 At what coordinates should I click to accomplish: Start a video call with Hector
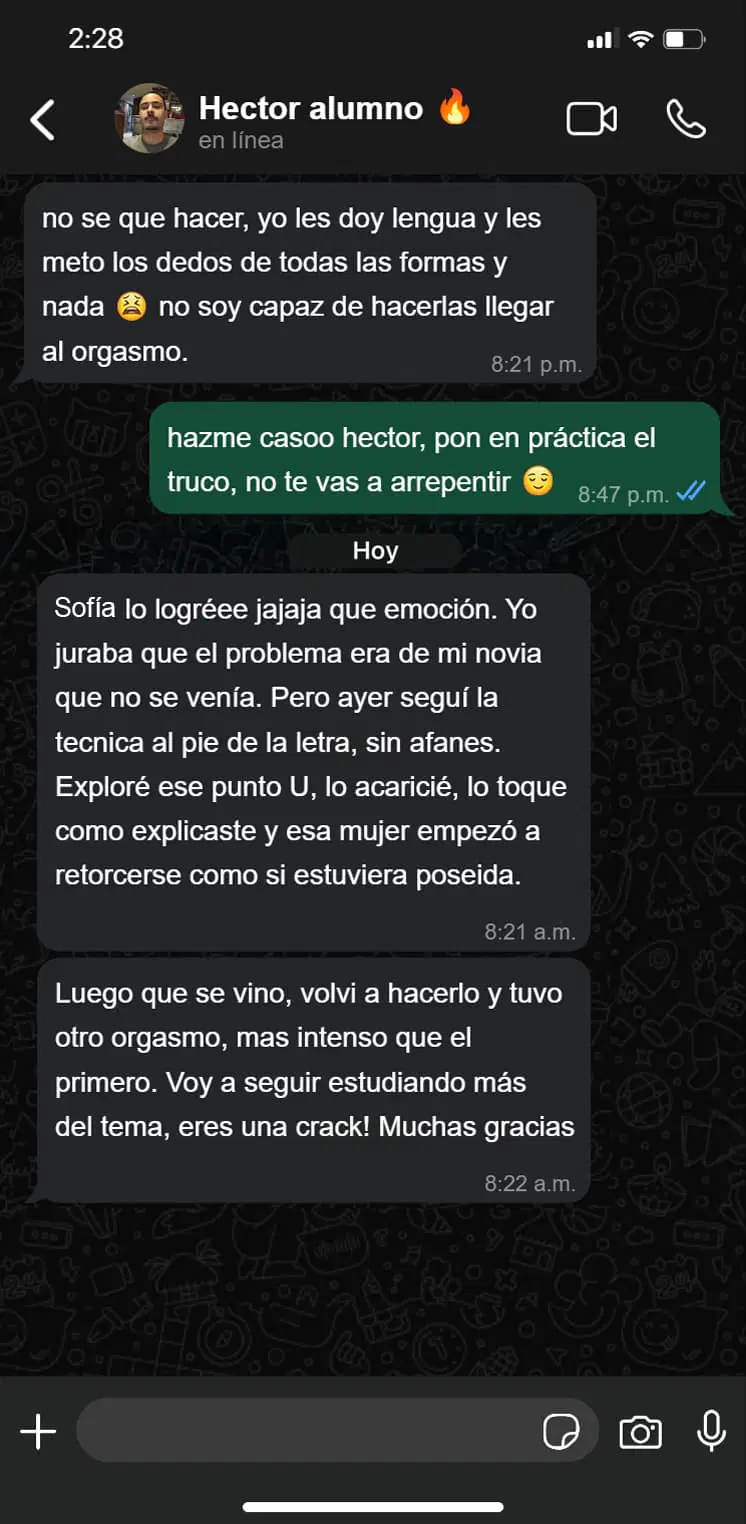coord(591,120)
